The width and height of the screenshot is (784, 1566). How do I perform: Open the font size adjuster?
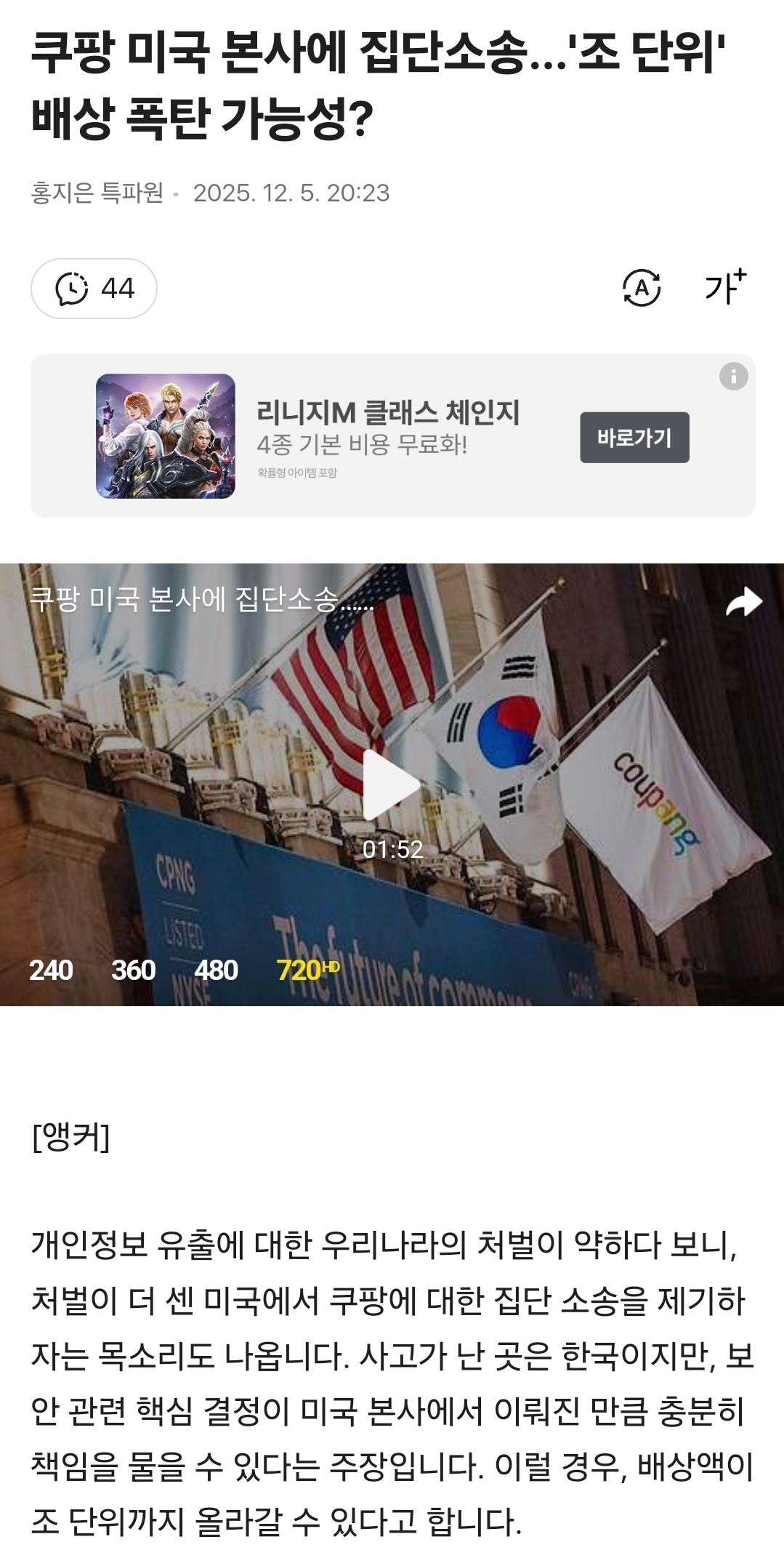725,286
